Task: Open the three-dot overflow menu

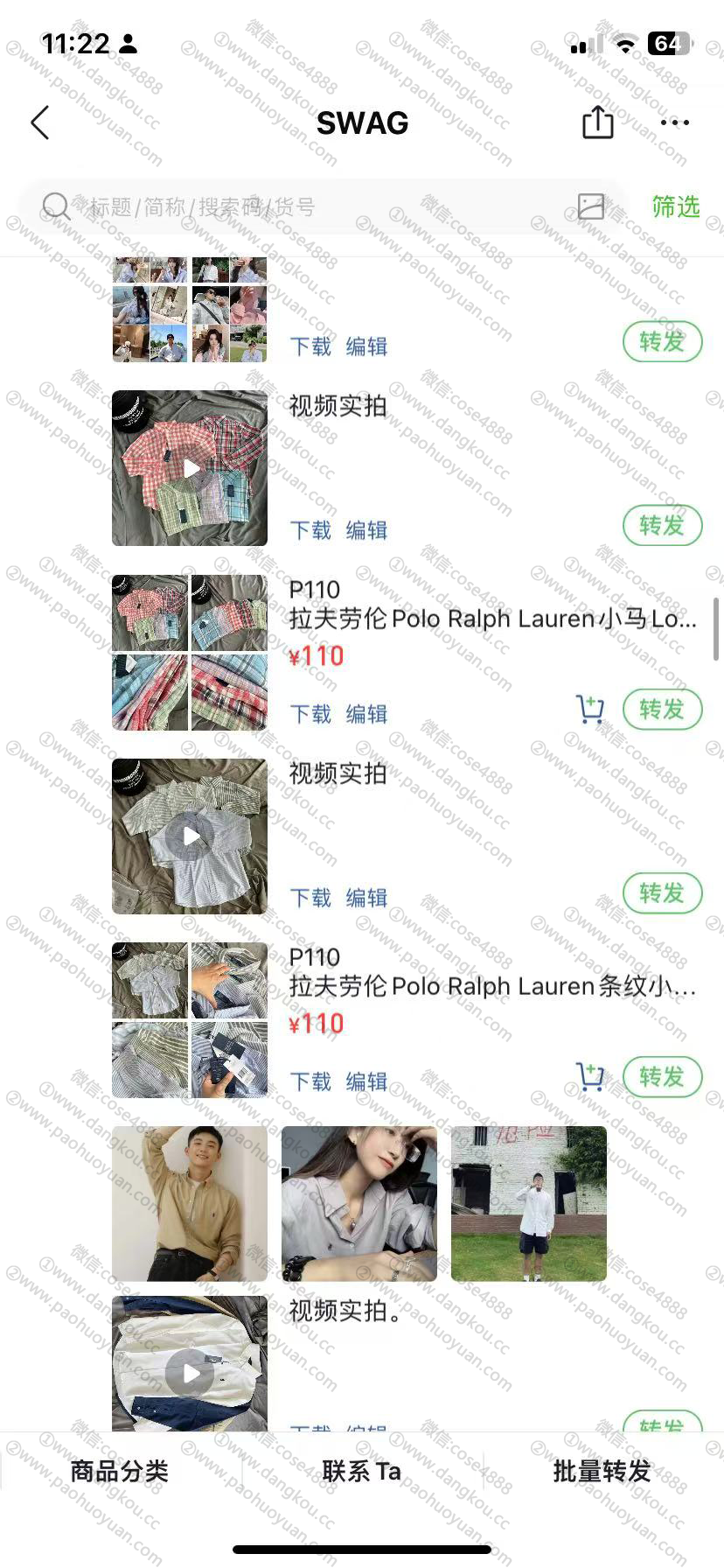Action: [x=674, y=123]
